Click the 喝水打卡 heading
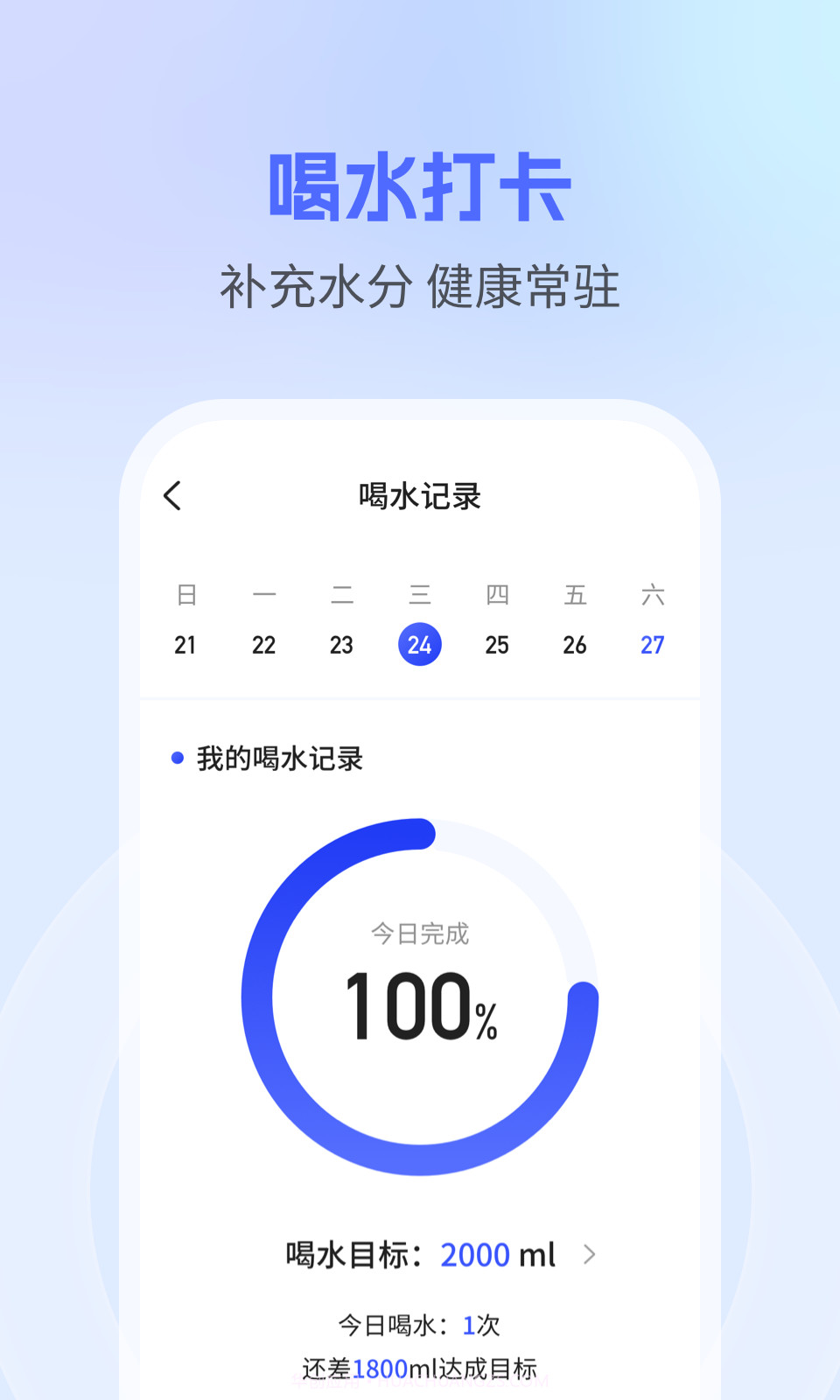Screen dimensions: 840x1400 pyautogui.click(x=418, y=185)
